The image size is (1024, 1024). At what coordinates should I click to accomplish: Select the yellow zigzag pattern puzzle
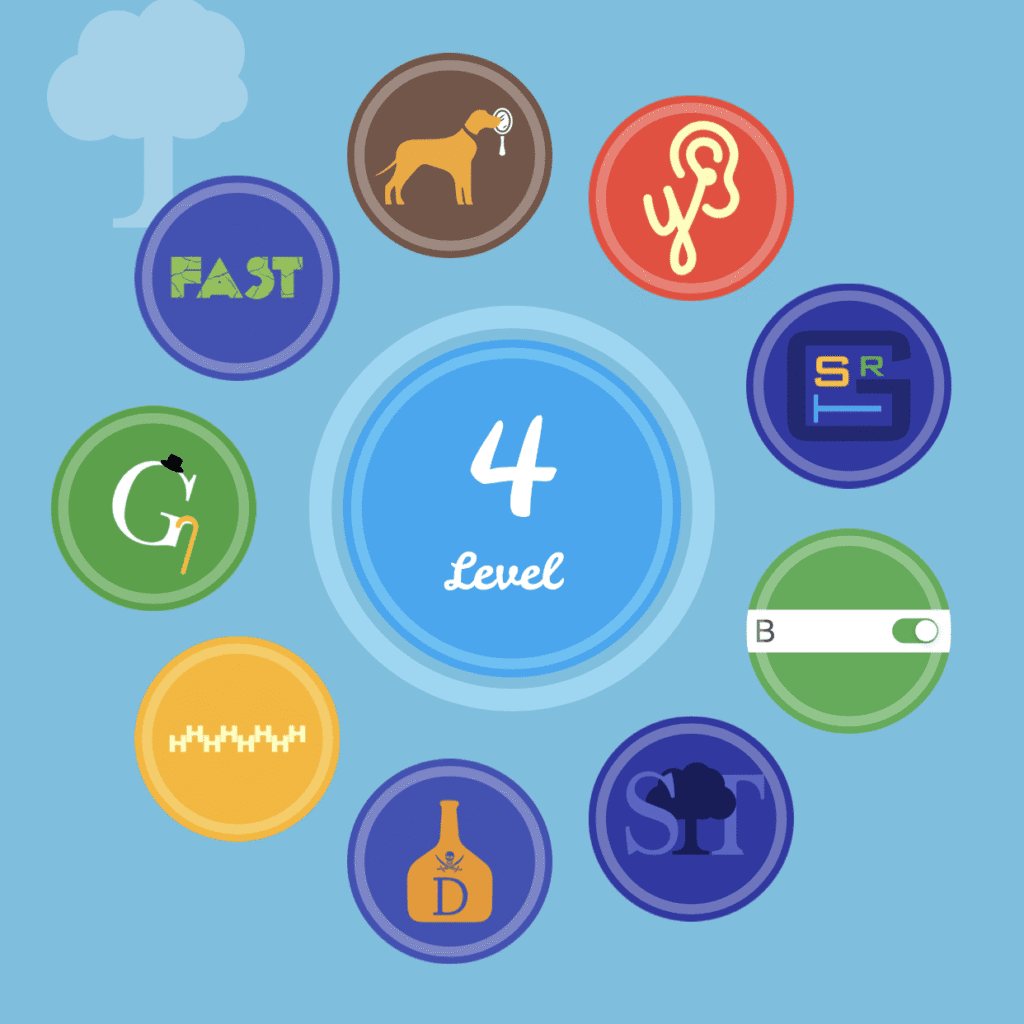237,739
